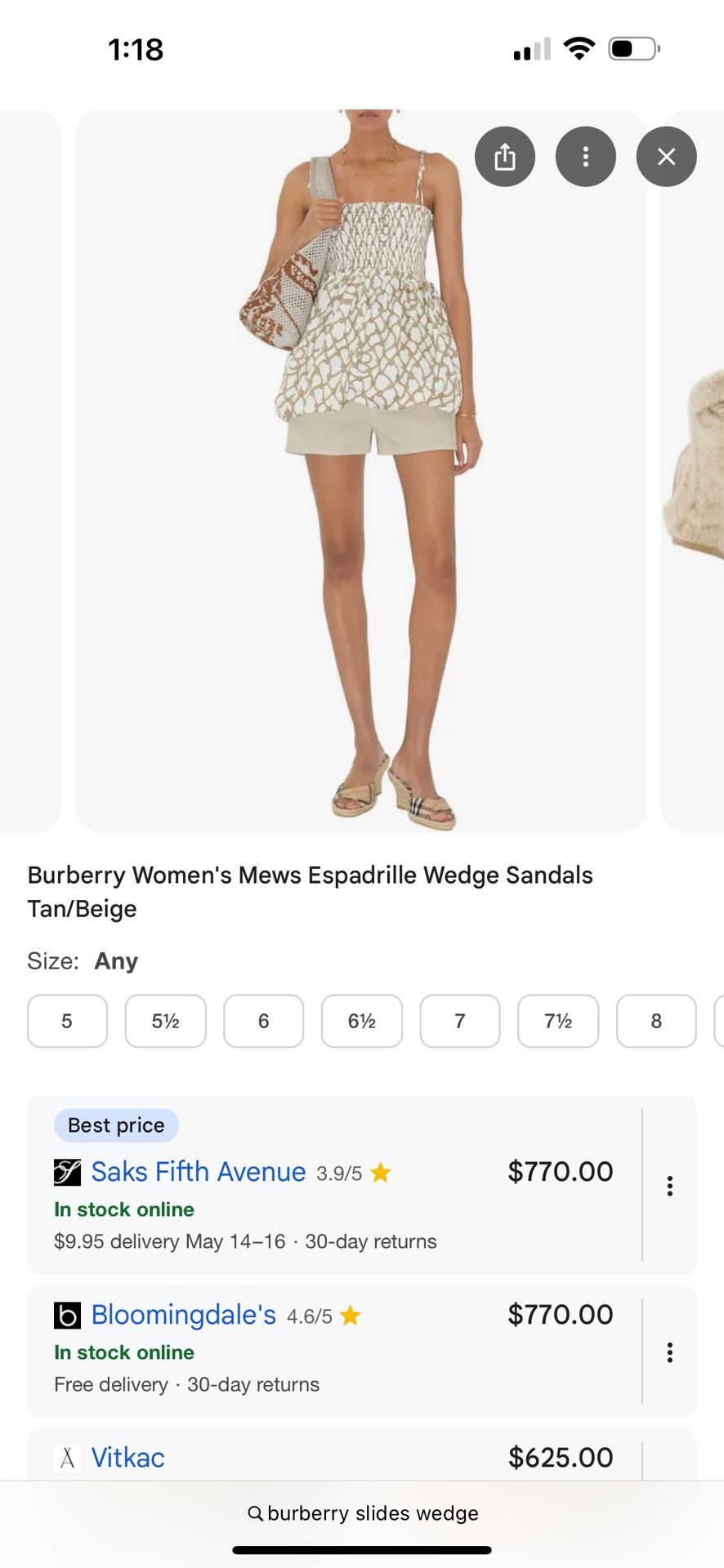724x1568 pixels.
Task: Tap the X to close the product viewer
Action: [x=666, y=156]
